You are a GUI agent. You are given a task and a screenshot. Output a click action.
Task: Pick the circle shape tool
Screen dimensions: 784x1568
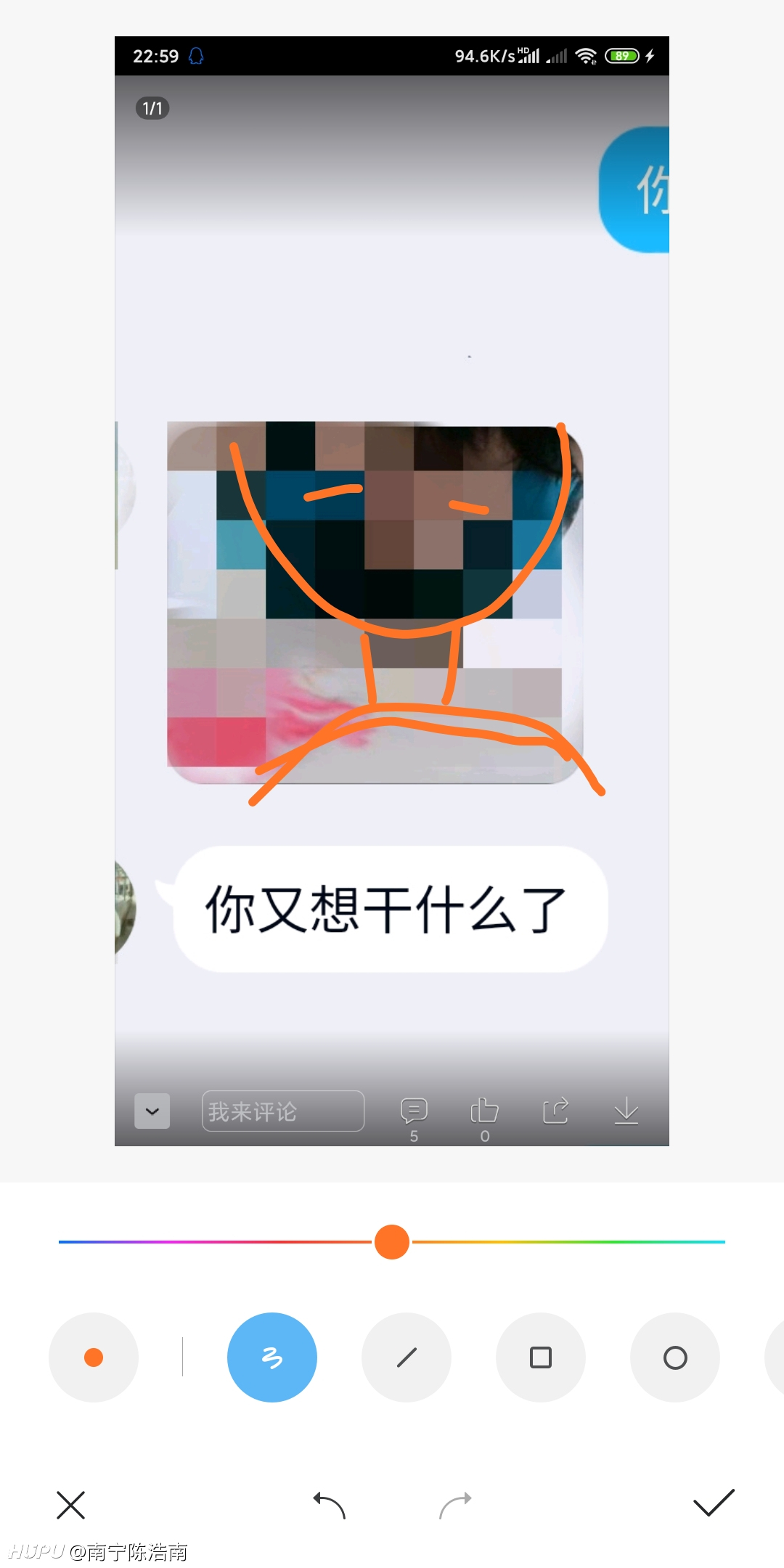tap(675, 1357)
